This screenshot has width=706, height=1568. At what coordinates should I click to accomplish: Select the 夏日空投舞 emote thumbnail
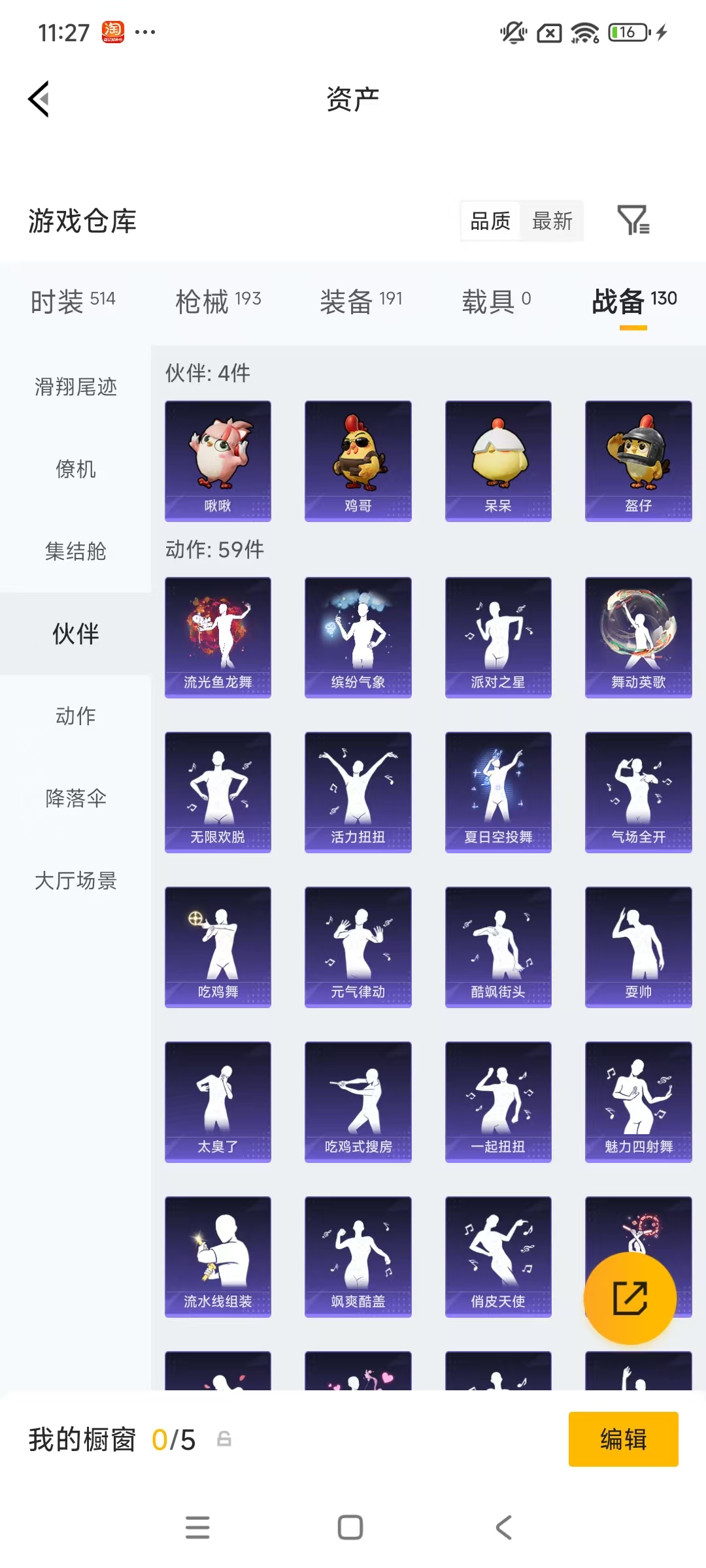(x=498, y=791)
